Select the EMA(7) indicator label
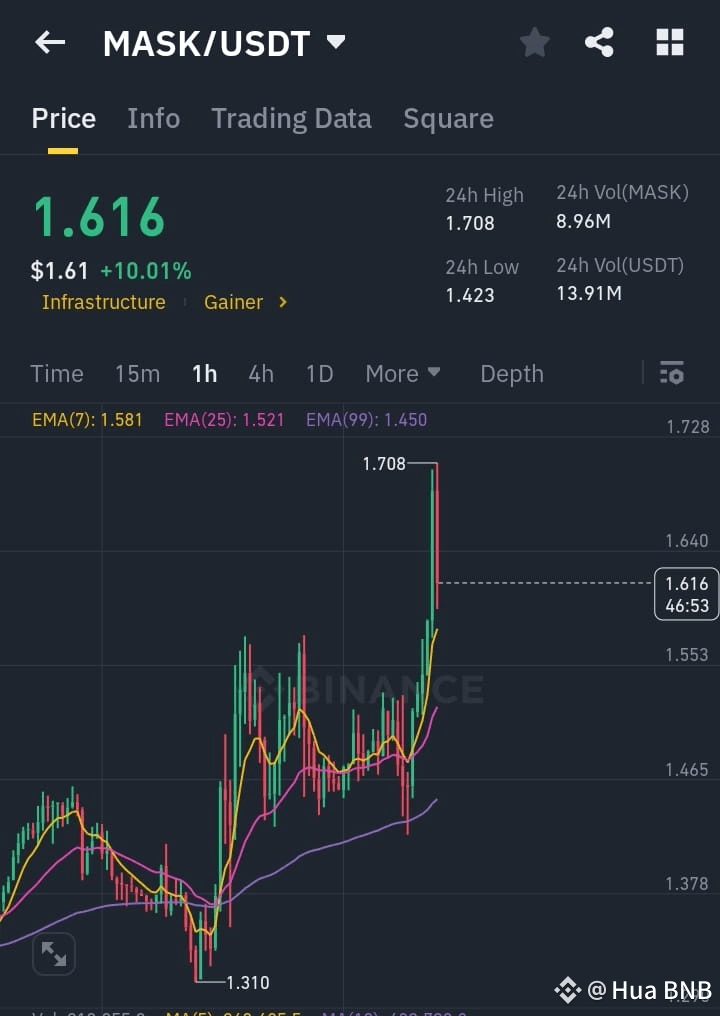Image resolution: width=720 pixels, height=1016 pixels. [x=87, y=420]
